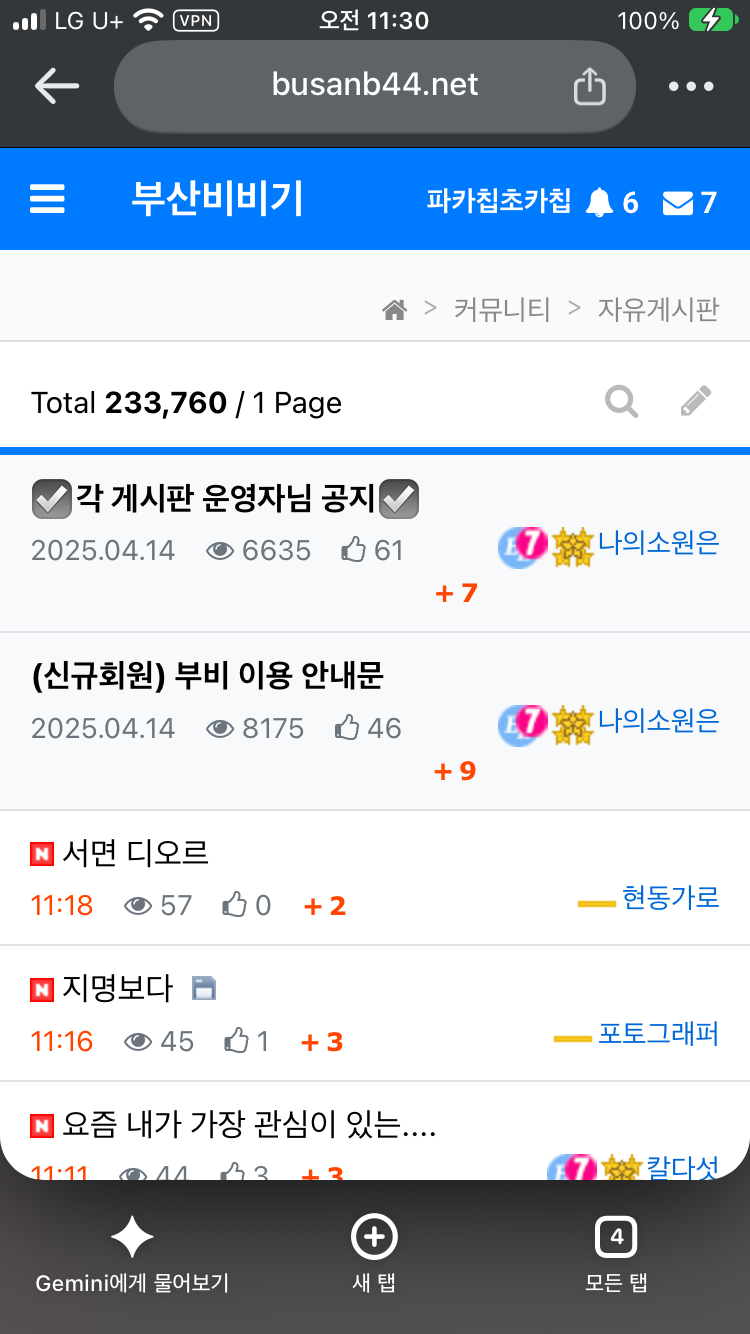Open the 커뮤니티 breadcrumb link
750x1334 pixels.
coord(502,310)
